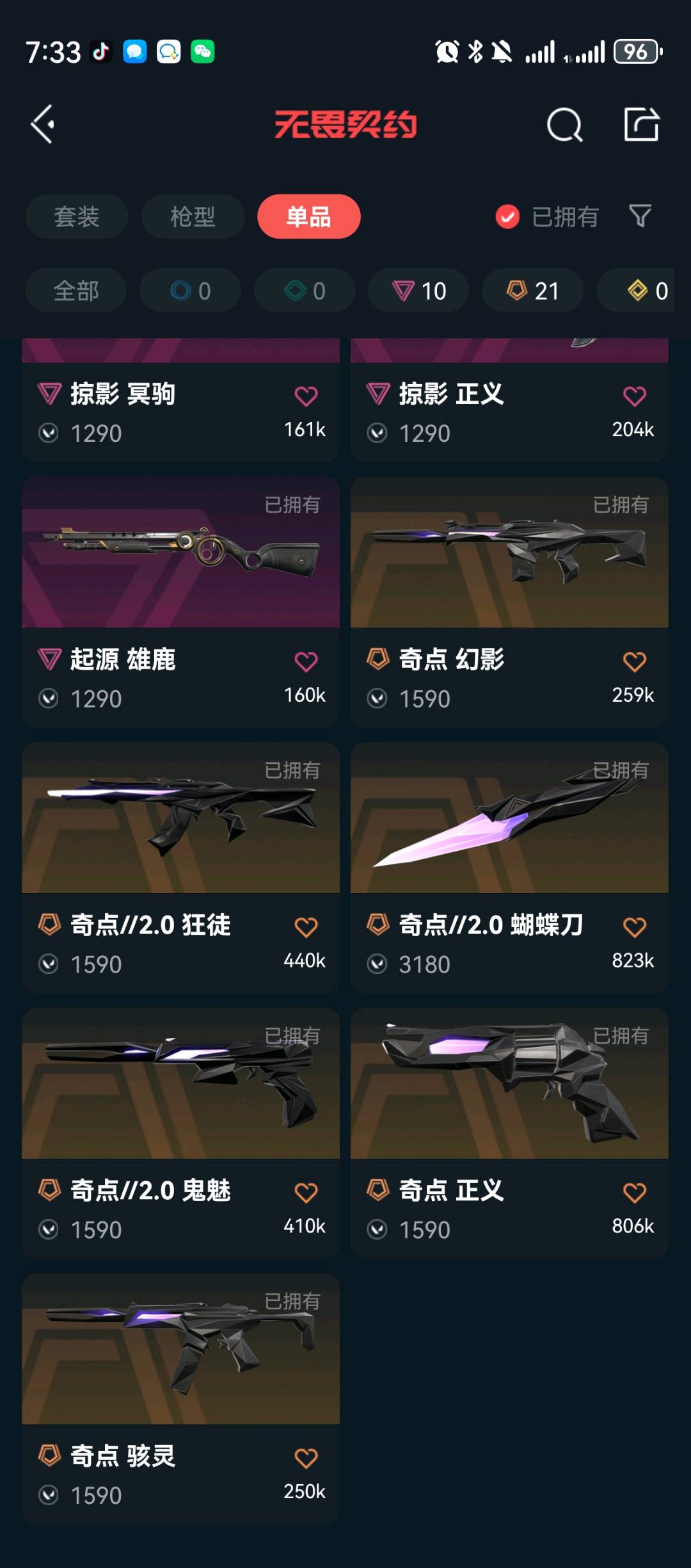Favorite the 掠影 正义 skin heart
The width and height of the screenshot is (691, 1568).
tap(634, 396)
